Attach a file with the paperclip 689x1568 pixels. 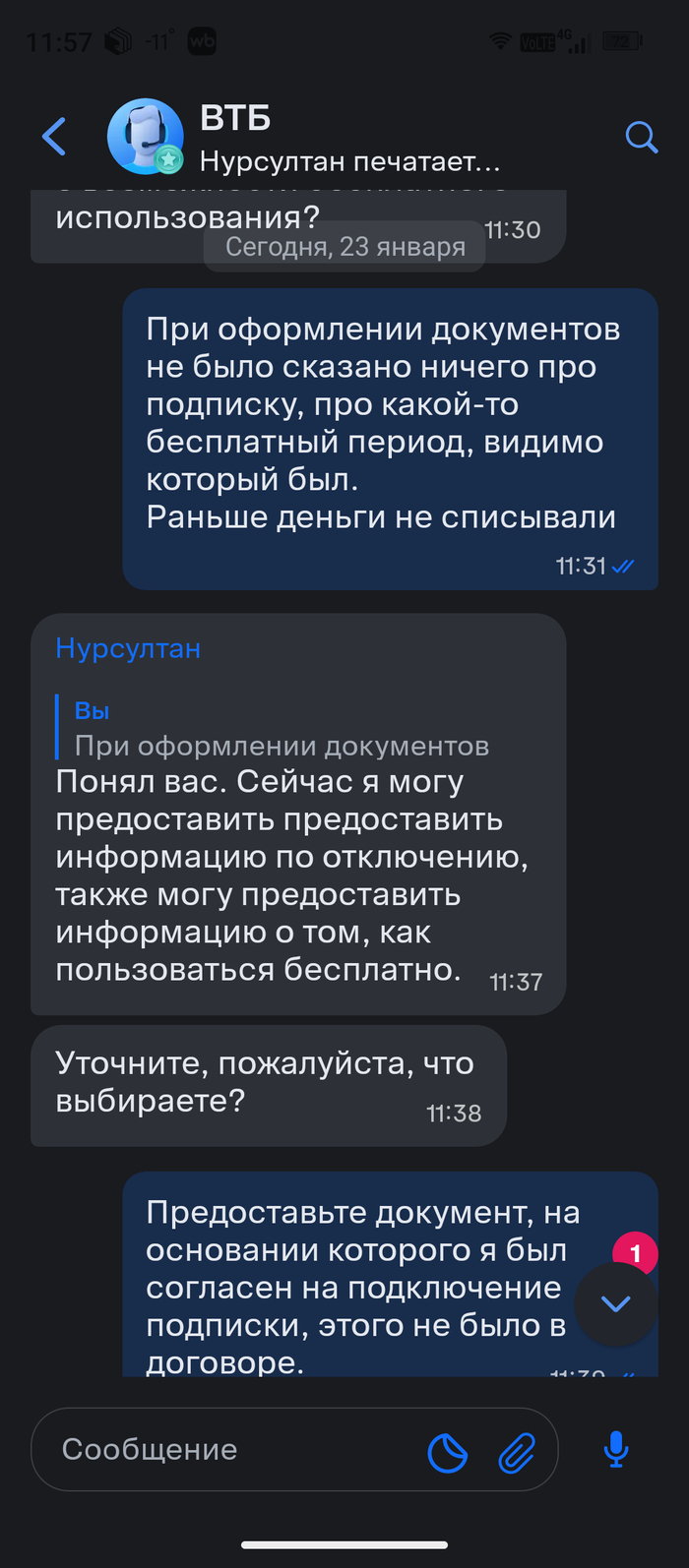[516, 1452]
